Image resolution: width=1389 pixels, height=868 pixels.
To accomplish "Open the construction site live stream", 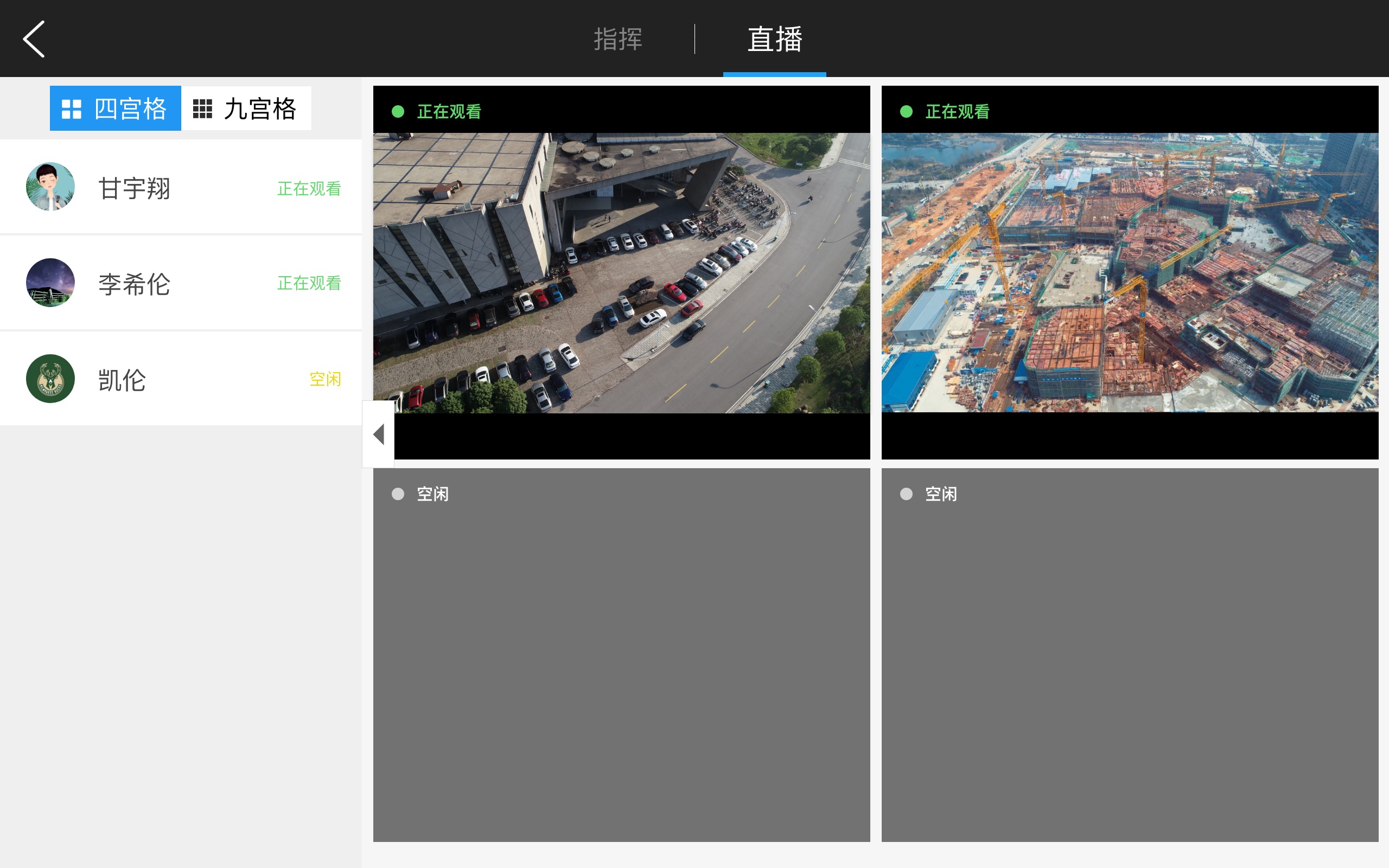I will [1129, 273].
